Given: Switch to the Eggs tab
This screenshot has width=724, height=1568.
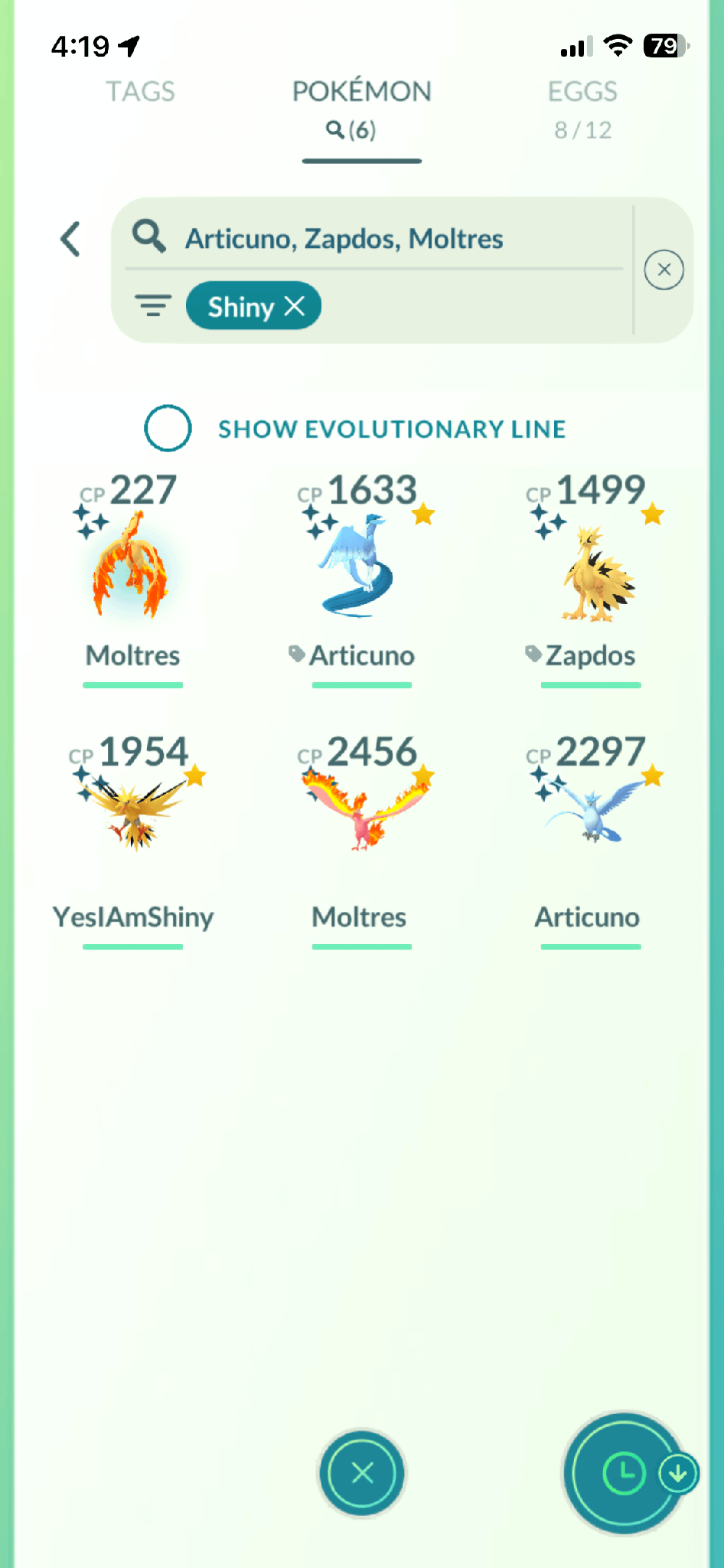Looking at the screenshot, I should click(x=582, y=107).
